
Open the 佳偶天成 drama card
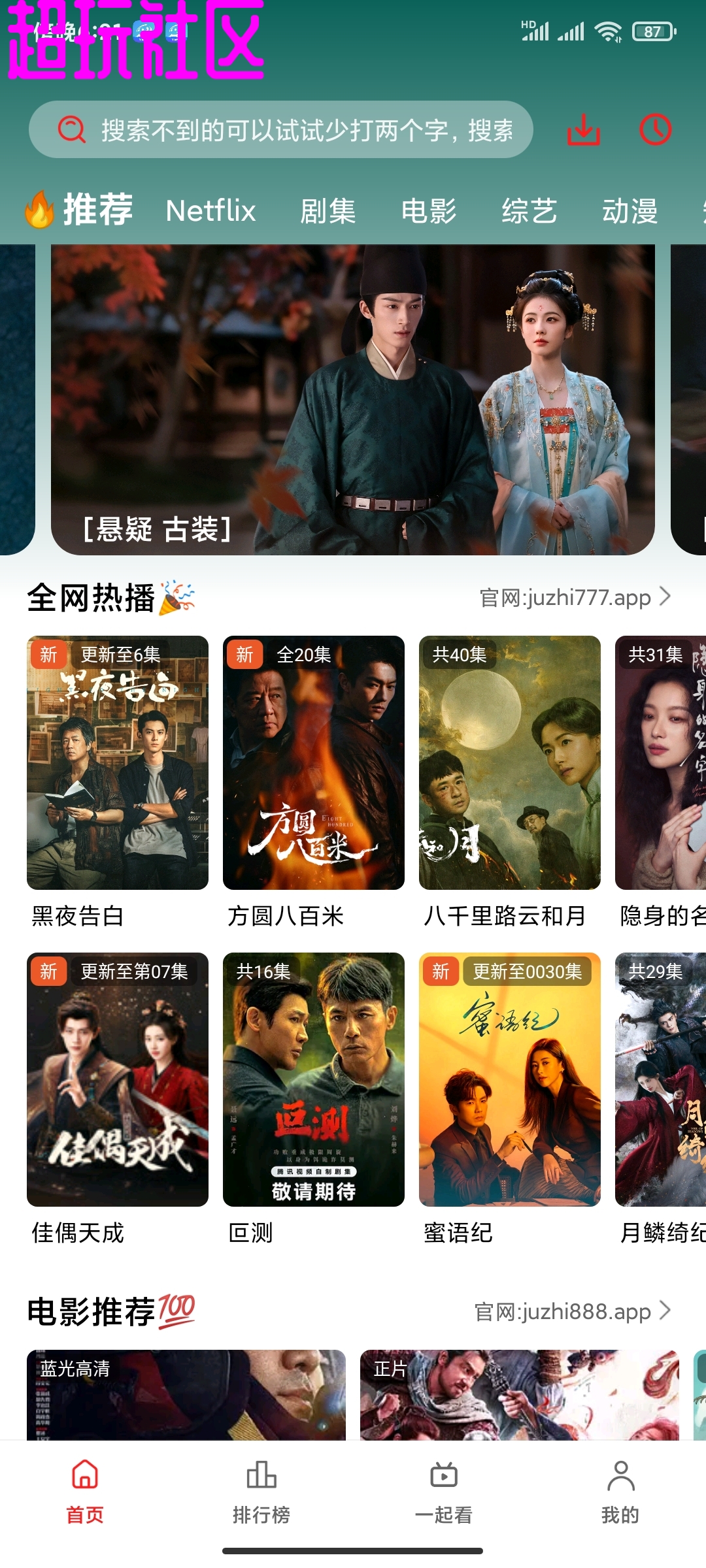(x=118, y=1079)
